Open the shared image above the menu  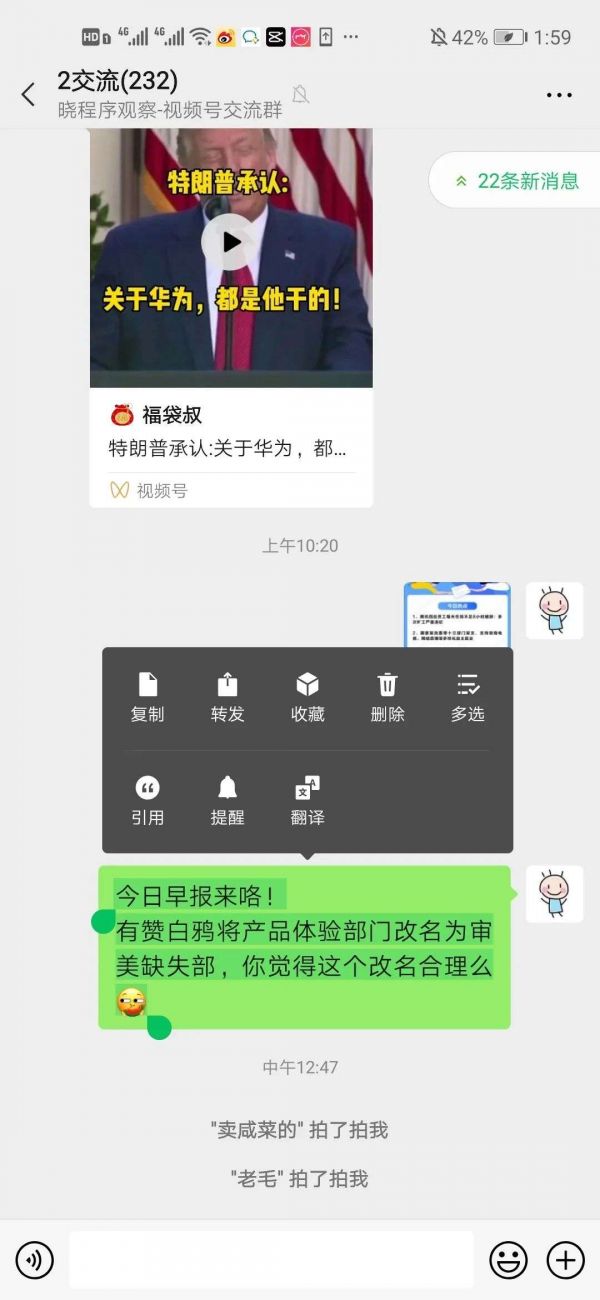(x=457, y=614)
